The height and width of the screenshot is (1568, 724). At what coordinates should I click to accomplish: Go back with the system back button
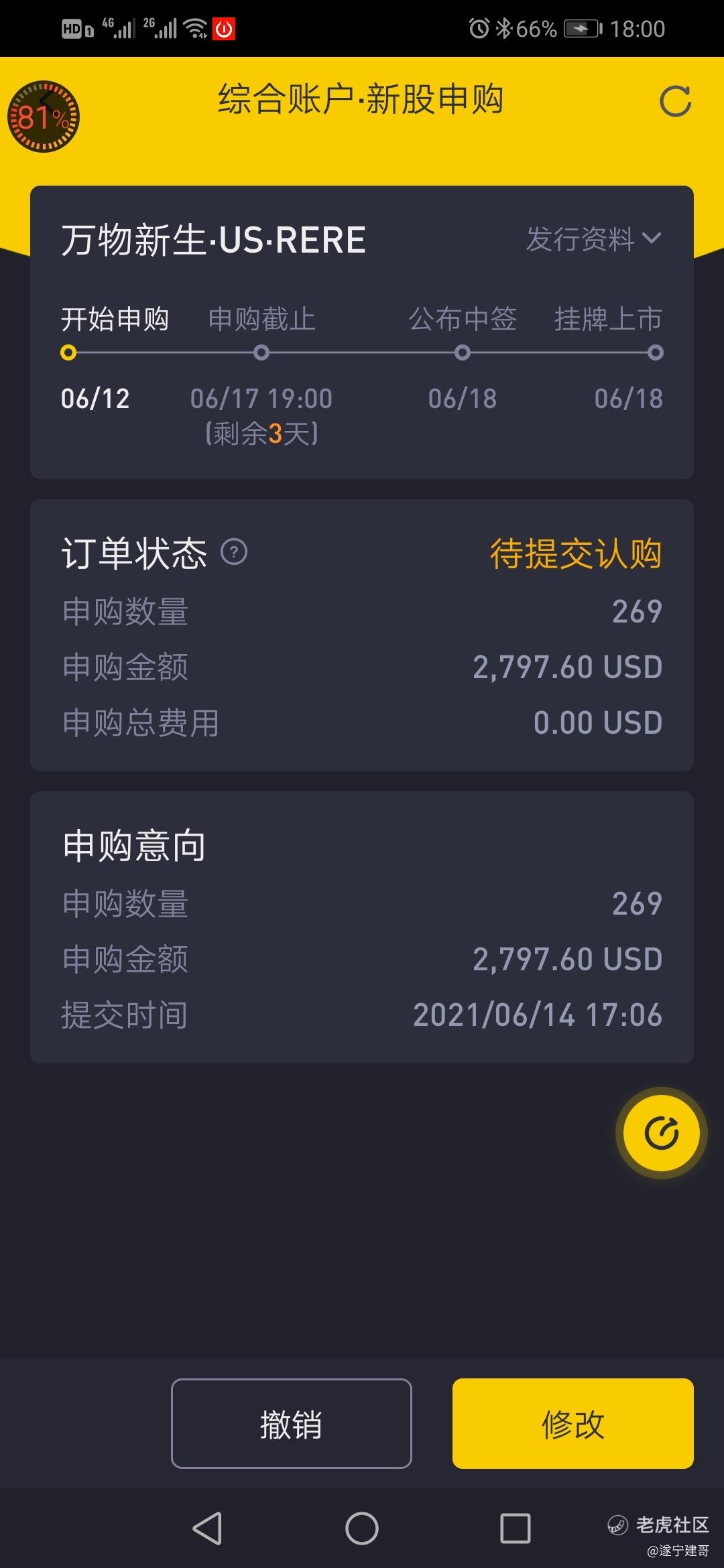coord(207,1528)
